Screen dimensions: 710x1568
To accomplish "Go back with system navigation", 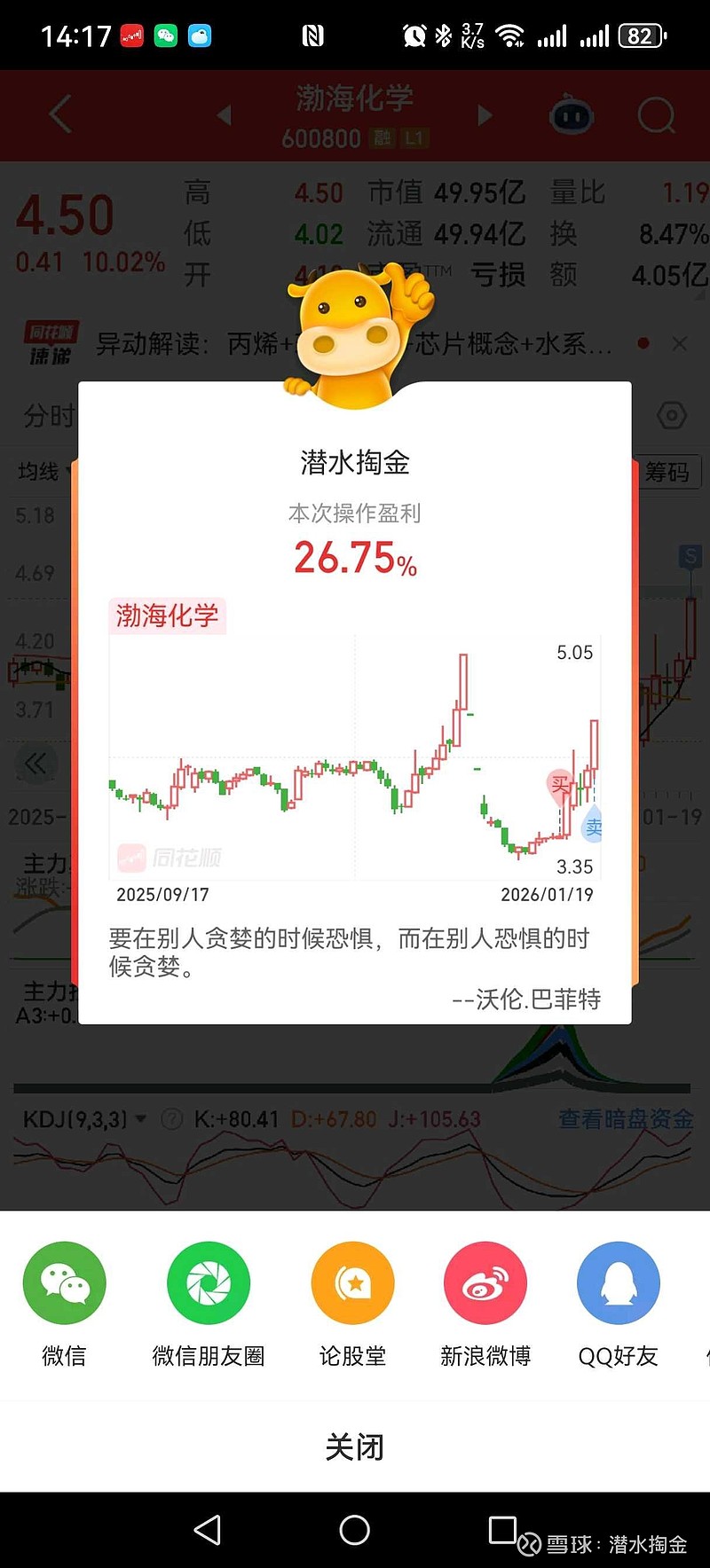I will [x=207, y=1530].
